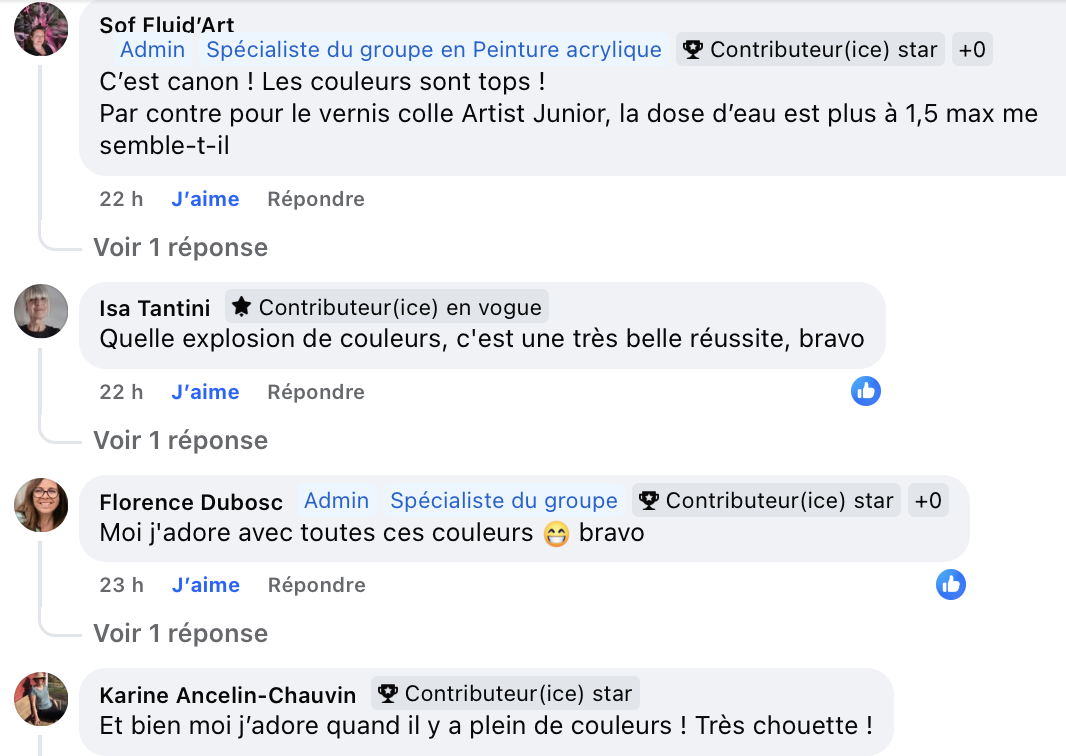1066x756 pixels.
Task: Reply to Isa Tantini's comment
Action: pos(315,392)
